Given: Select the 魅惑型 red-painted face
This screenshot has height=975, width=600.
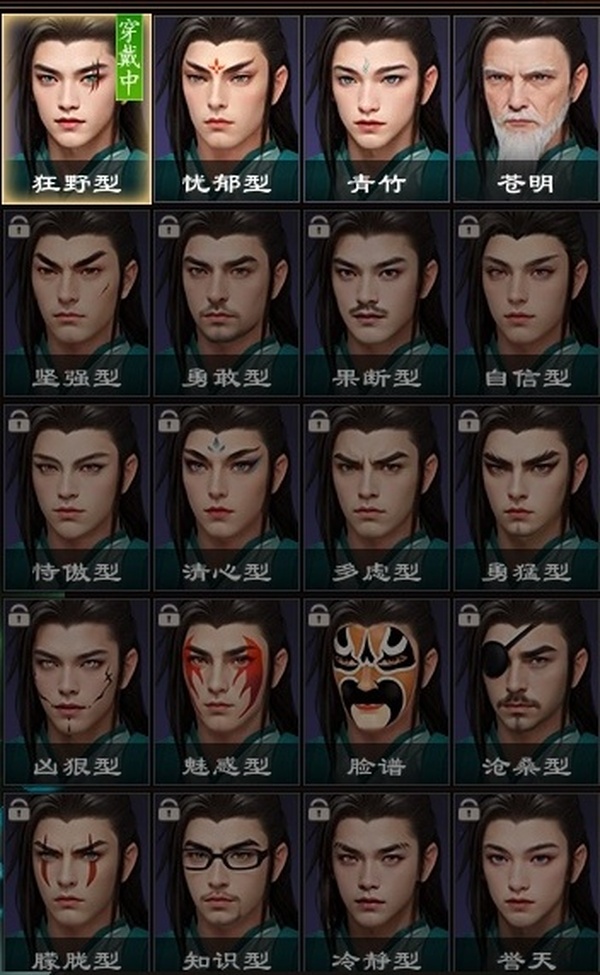Looking at the screenshot, I should point(227,690).
